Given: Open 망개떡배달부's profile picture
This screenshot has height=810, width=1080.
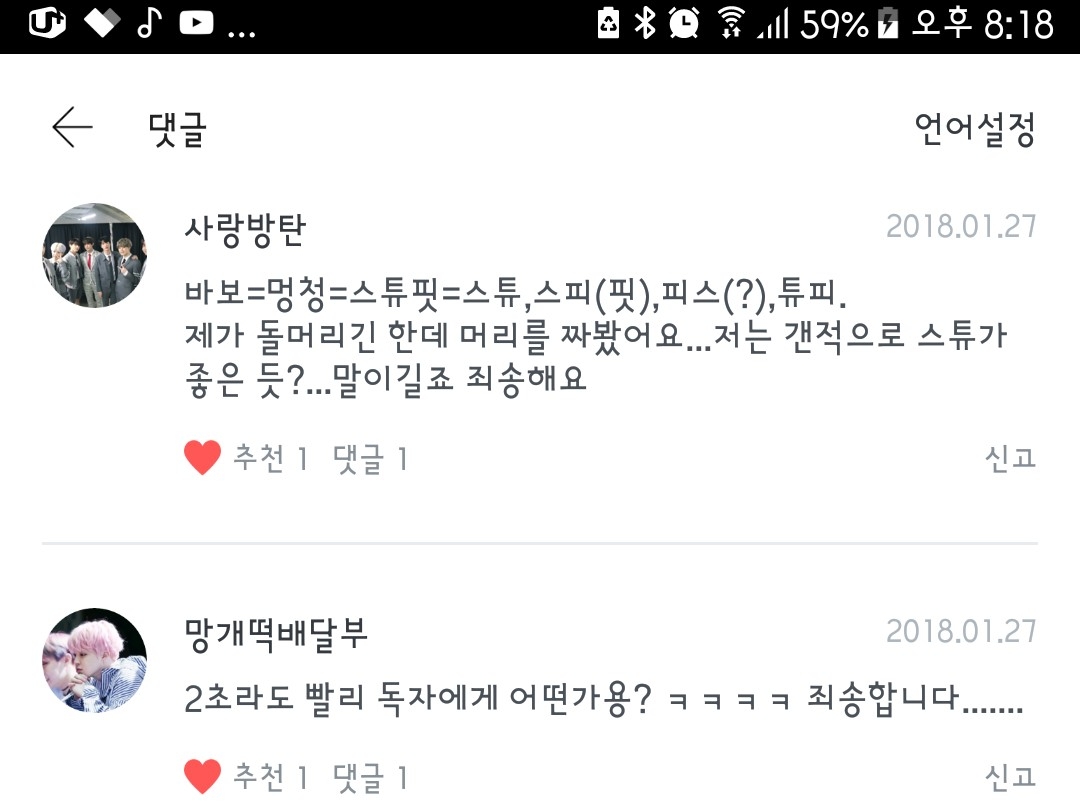Looking at the screenshot, I should [94, 660].
